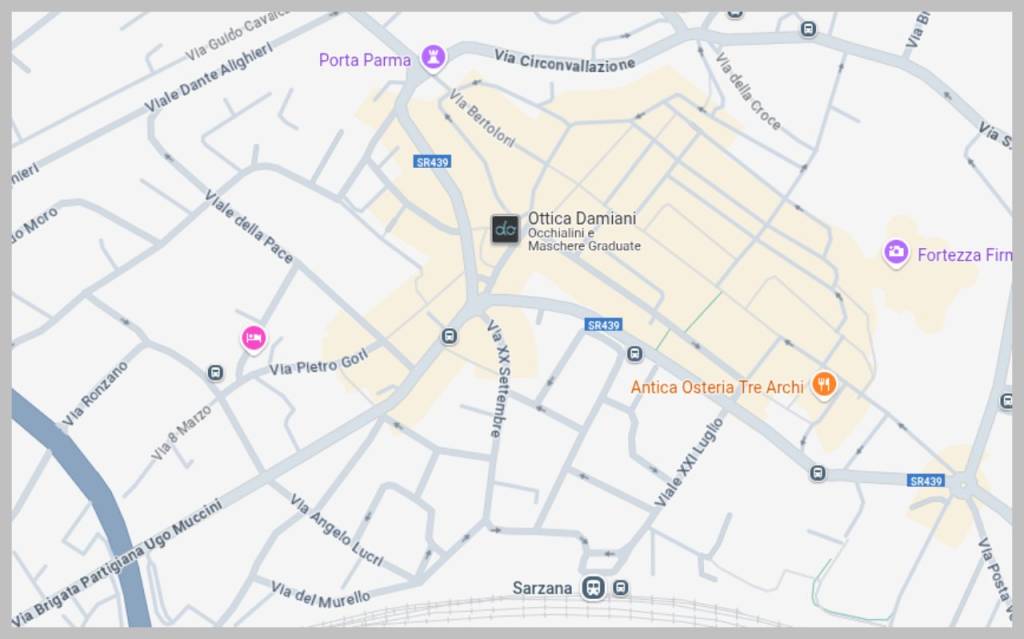
Task: Open the Ottica Damiani map marker
Action: (x=505, y=228)
